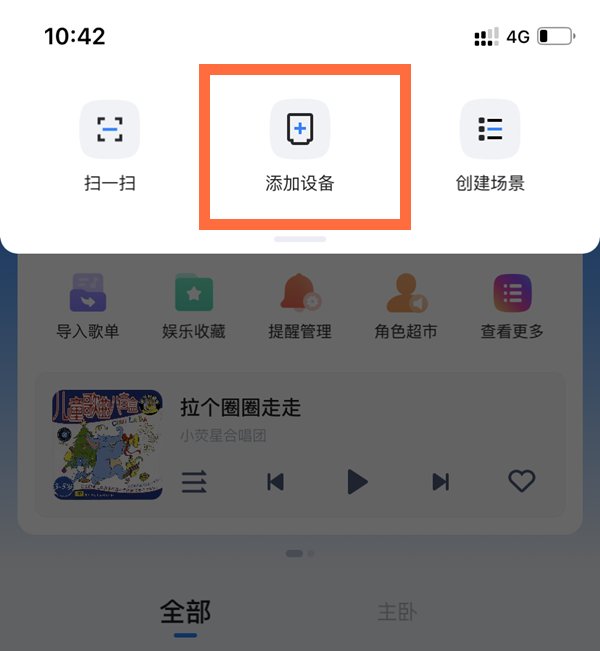Image resolution: width=600 pixels, height=651 pixels.
Task: Switch to the 全部 tab
Action: (x=185, y=612)
